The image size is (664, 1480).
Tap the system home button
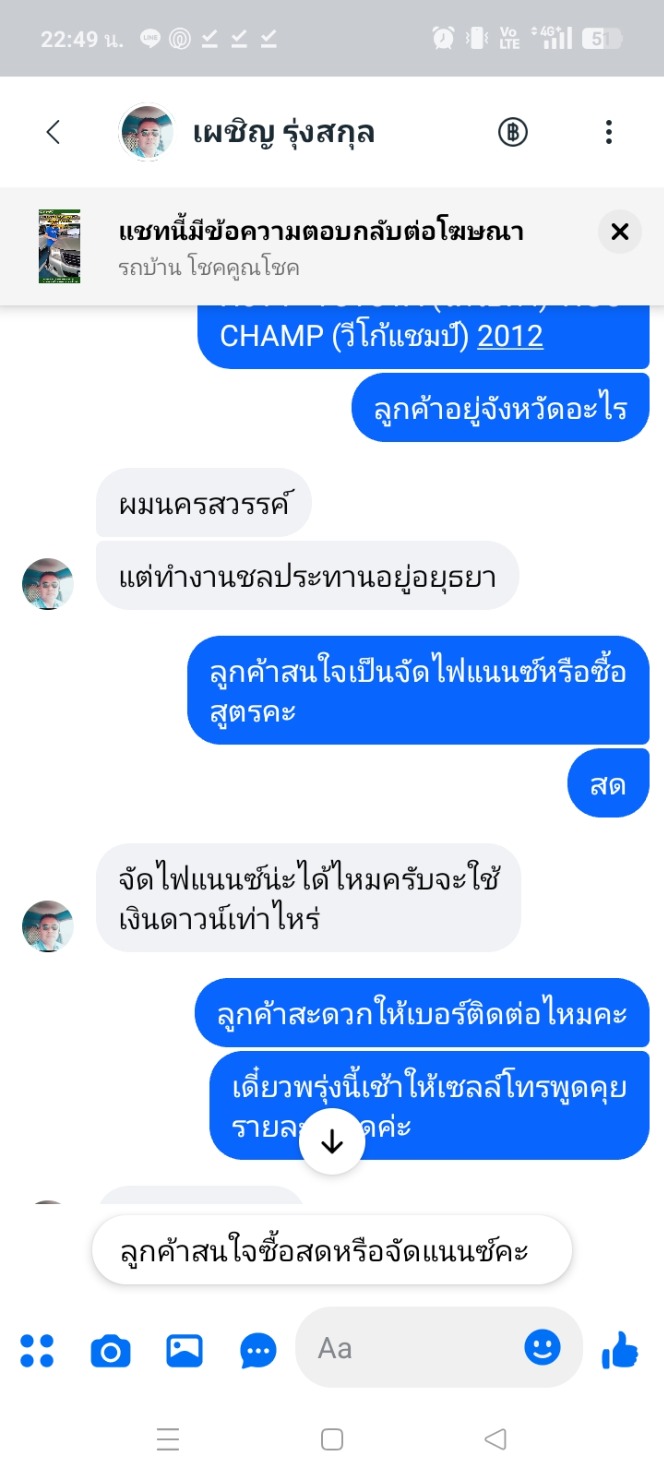click(x=332, y=1439)
